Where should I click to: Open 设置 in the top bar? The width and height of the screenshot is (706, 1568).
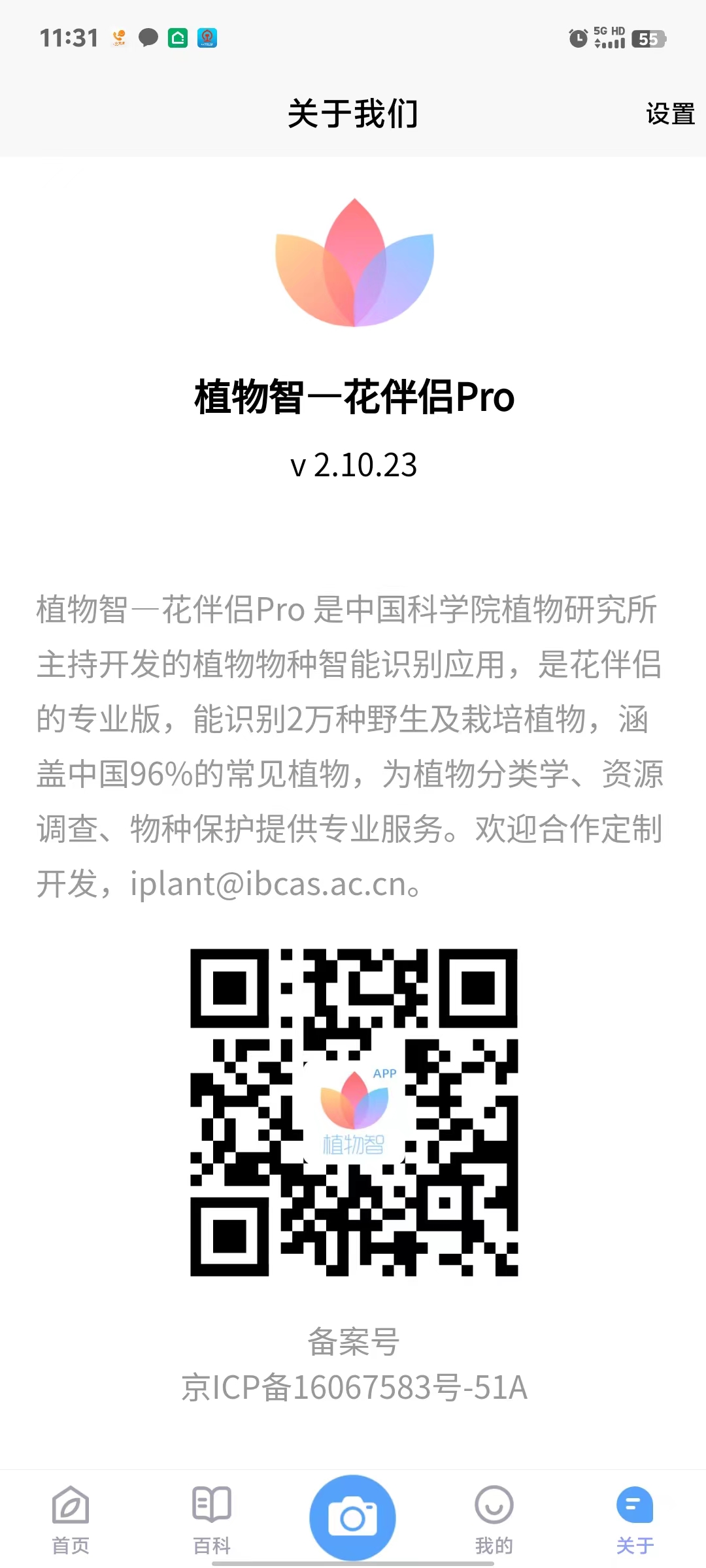point(669,114)
